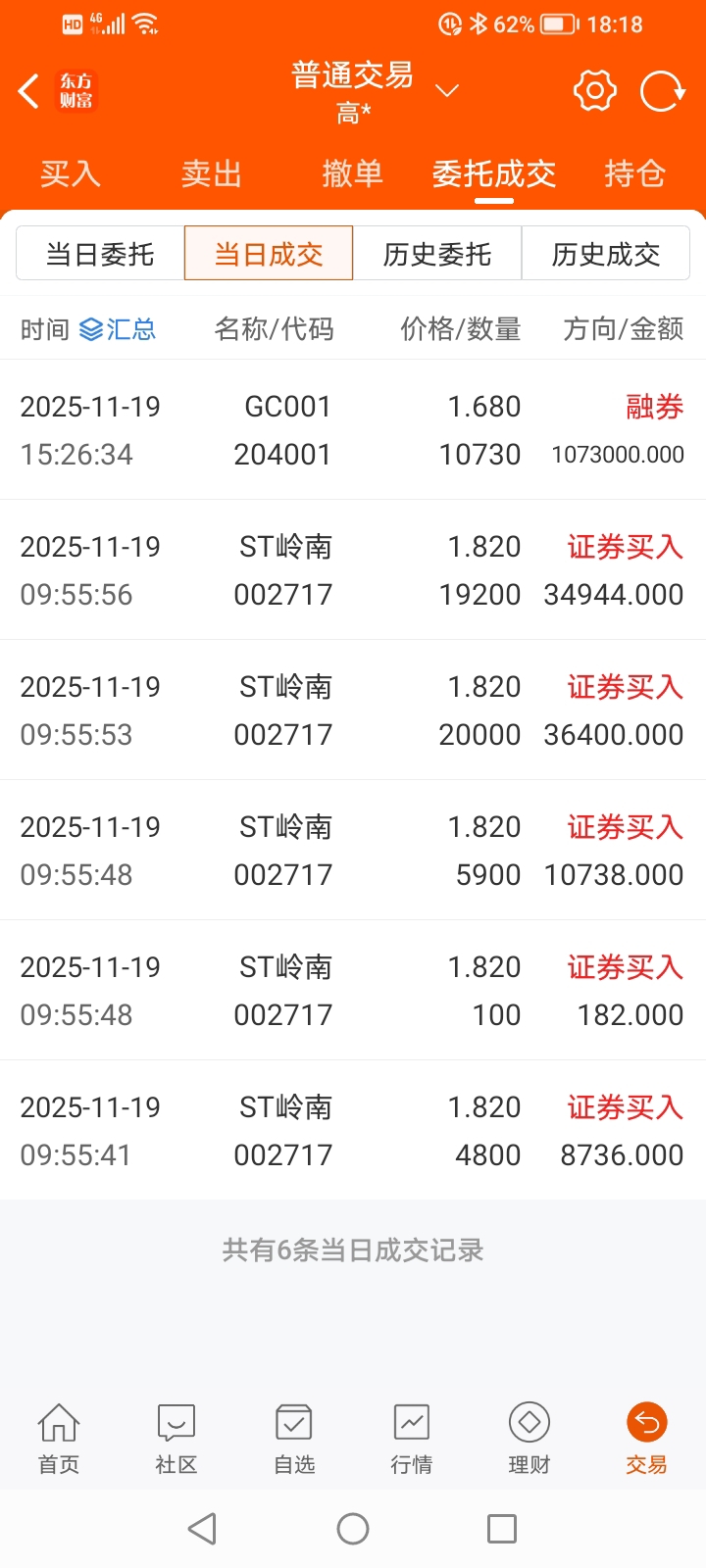The height and width of the screenshot is (1568, 706).
Task: Switch to the 自选 watchlist tab
Action: (x=294, y=1438)
